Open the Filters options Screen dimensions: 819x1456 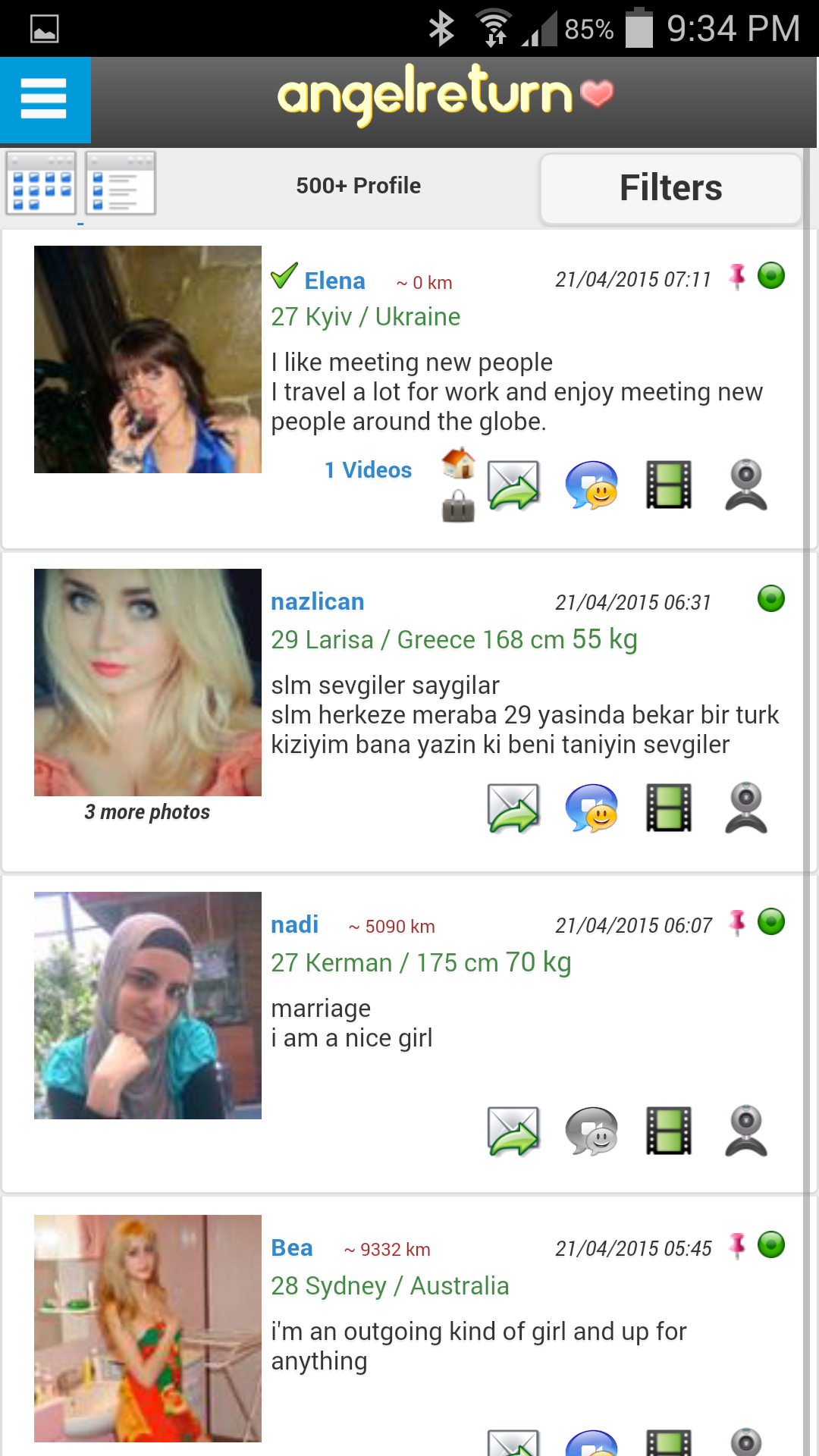670,188
